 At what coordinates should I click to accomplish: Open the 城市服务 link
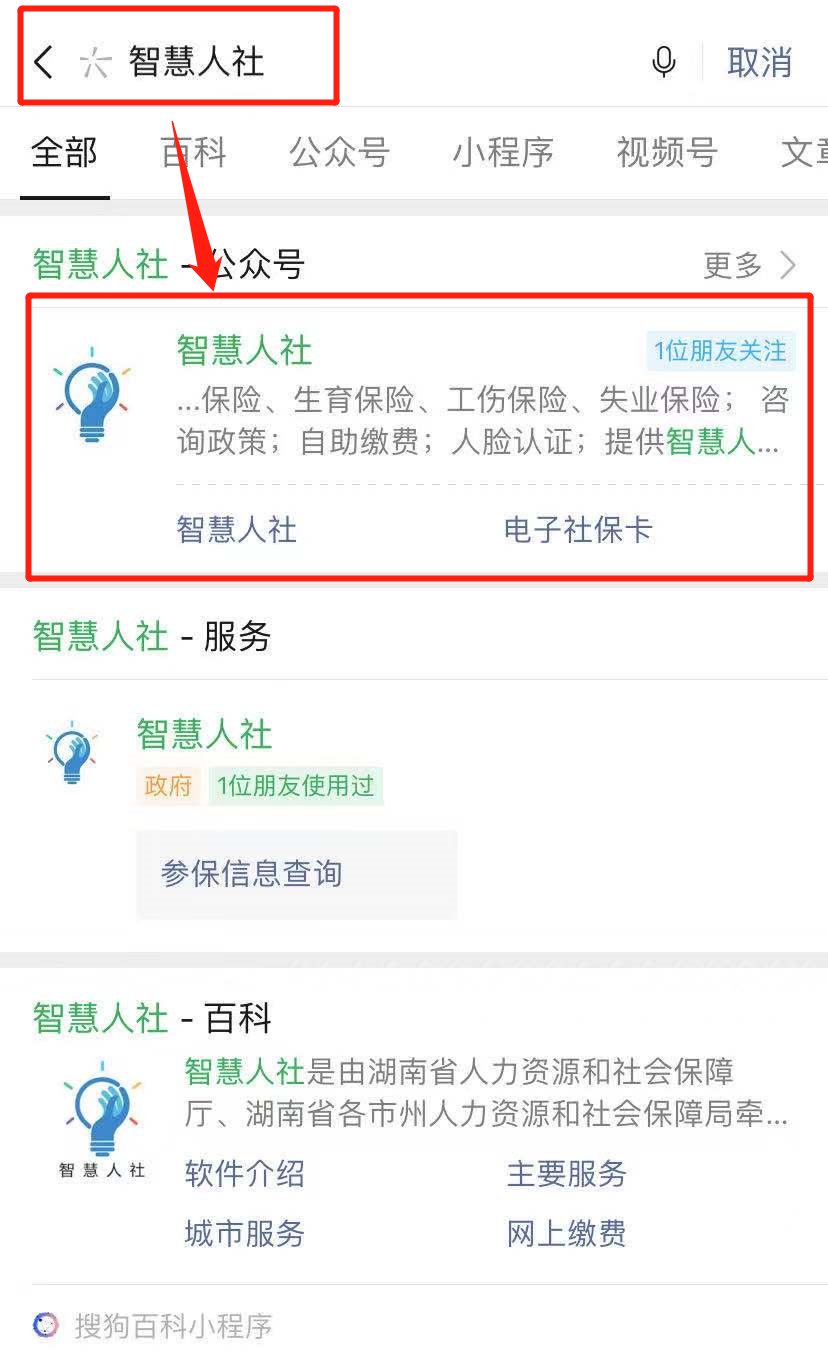pos(245,1233)
